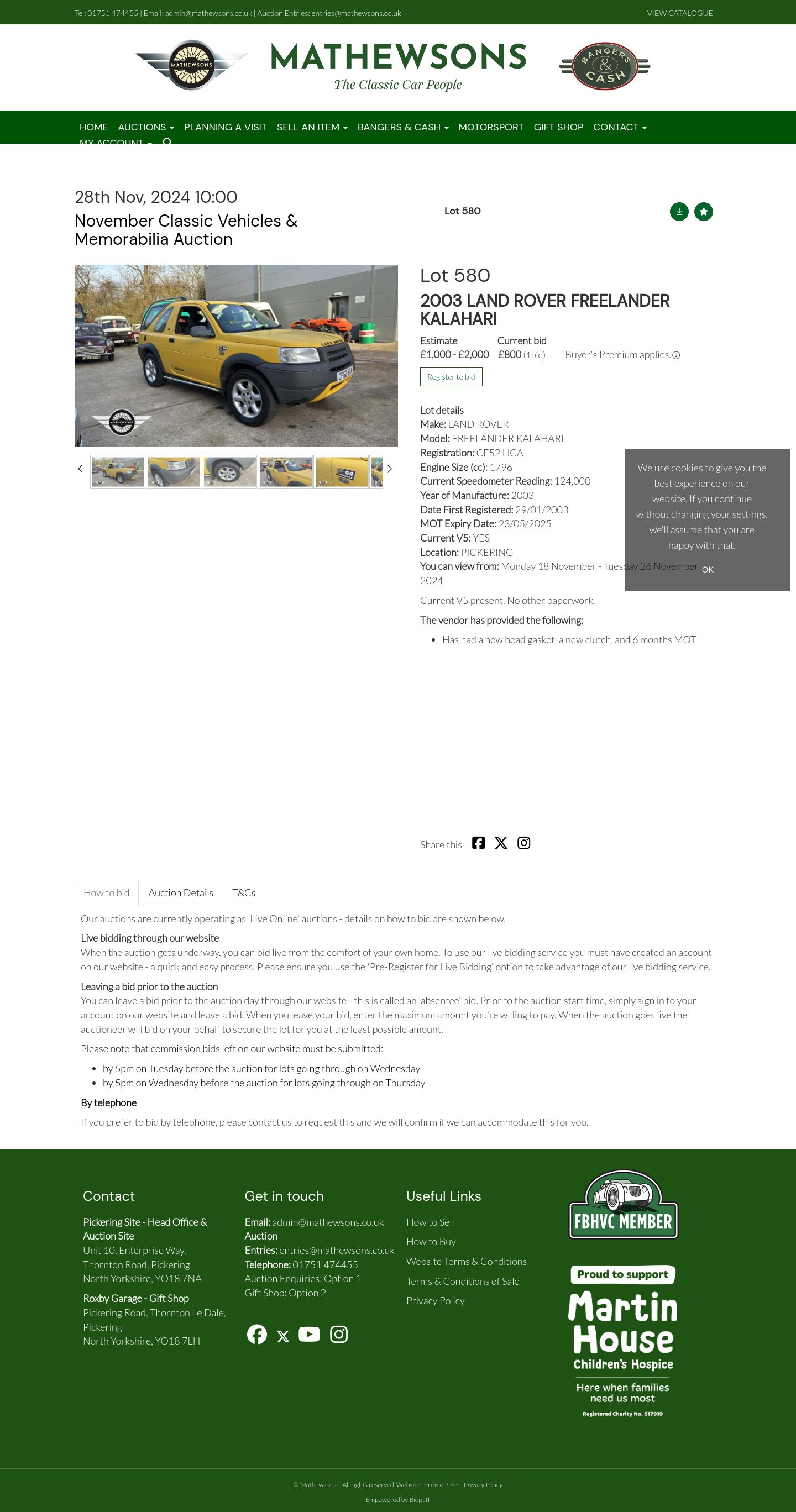Expand the Contact dropdown in navigation
This screenshot has height=1512, width=796.
619,127
